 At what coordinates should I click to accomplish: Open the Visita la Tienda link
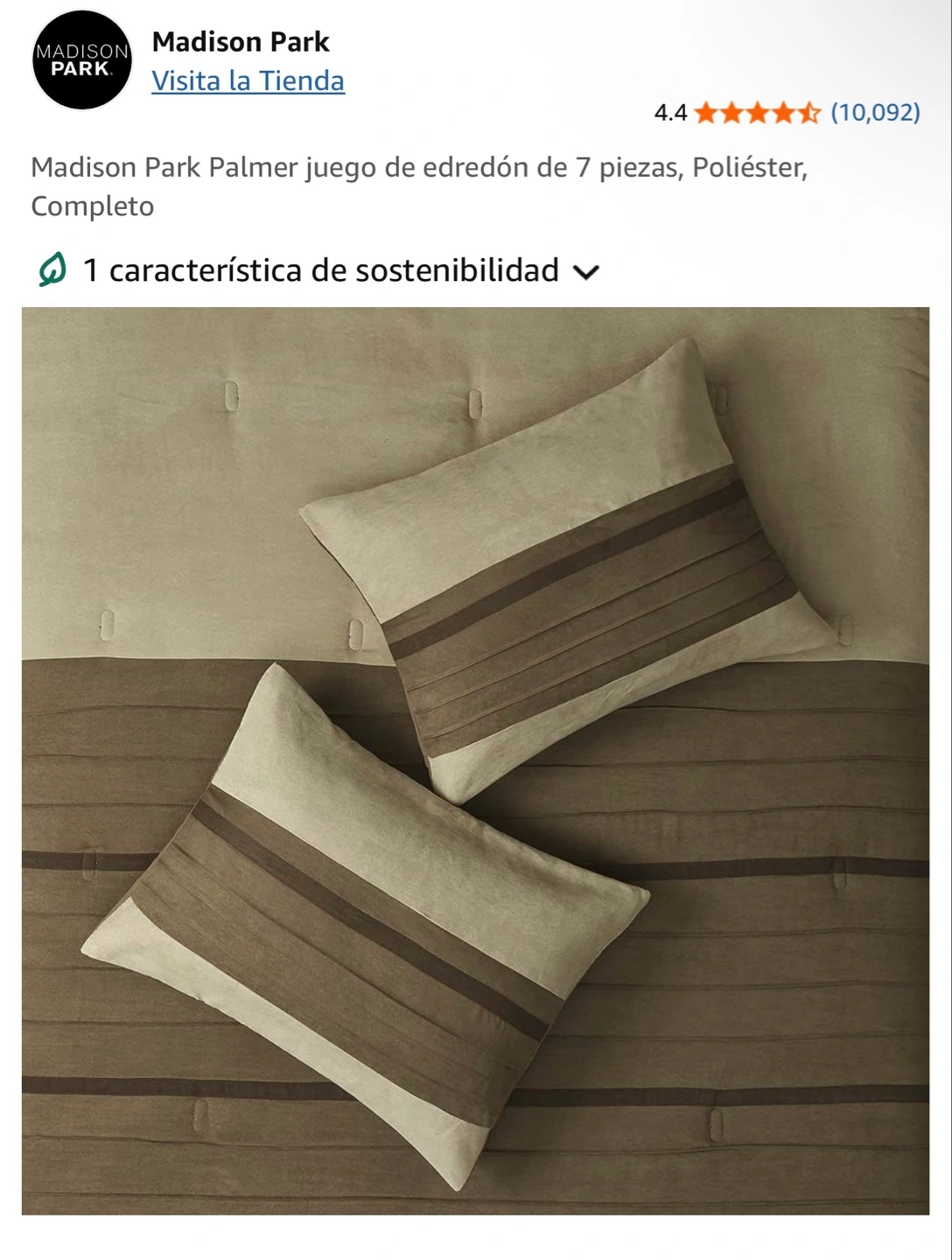(x=248, y=80)
